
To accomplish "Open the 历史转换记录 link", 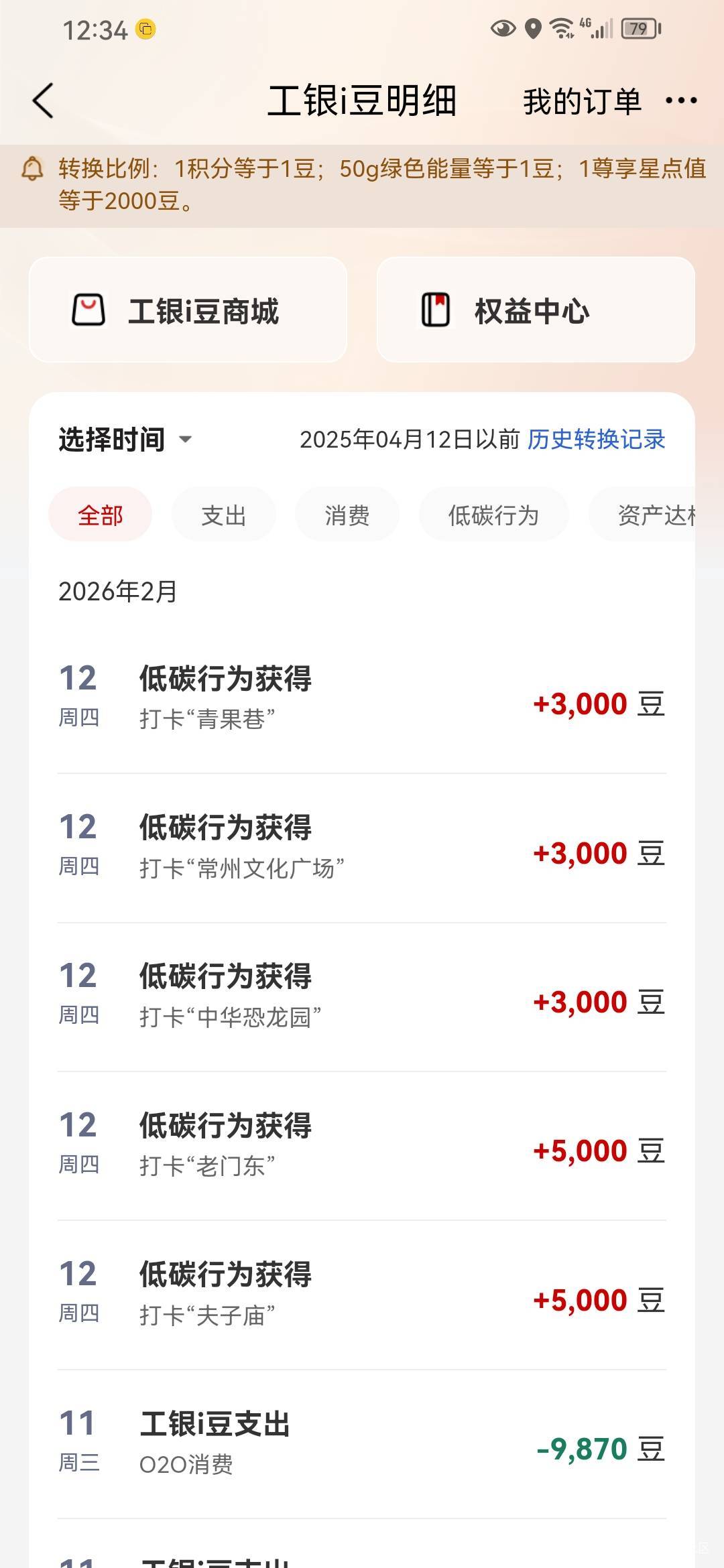I will (x=596, y=440).
